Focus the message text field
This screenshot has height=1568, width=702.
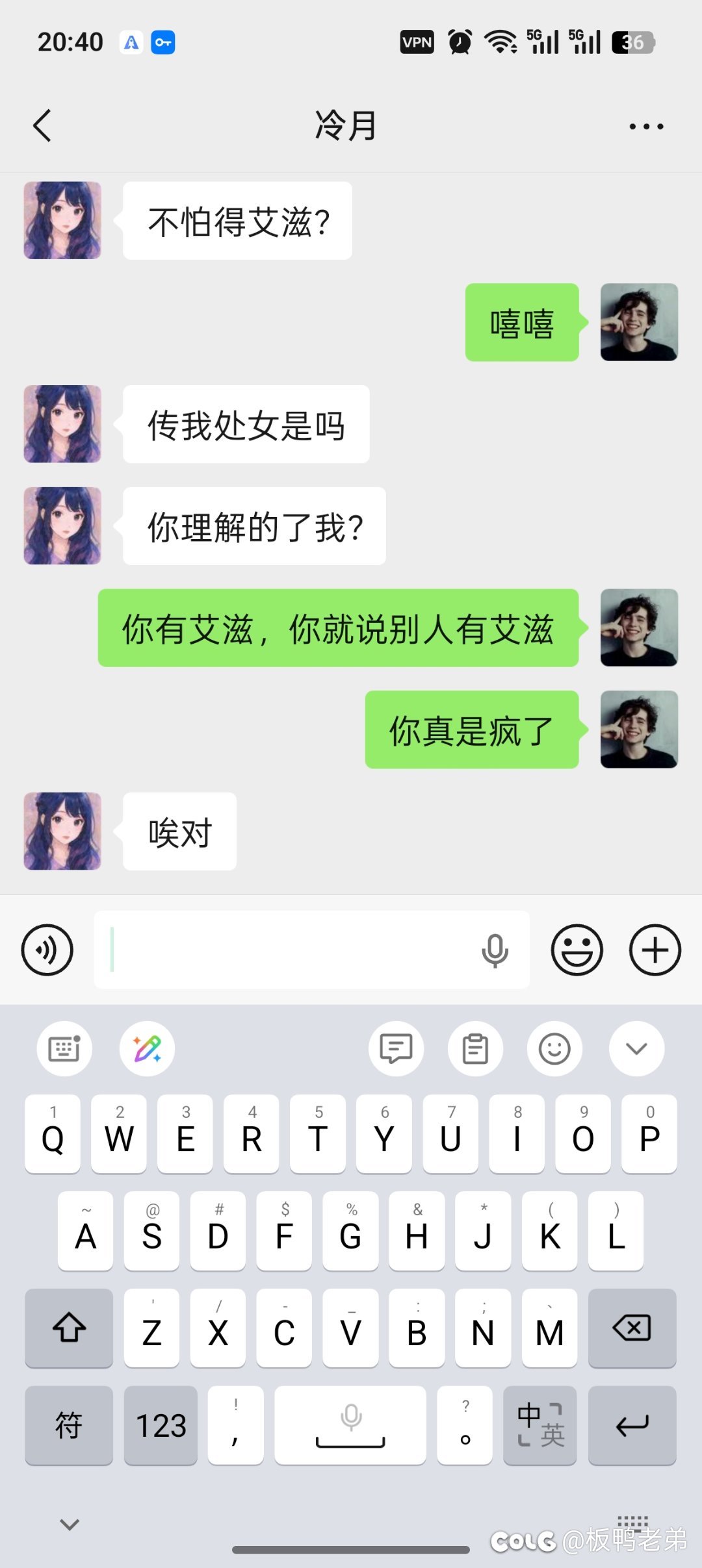[286, 950]
